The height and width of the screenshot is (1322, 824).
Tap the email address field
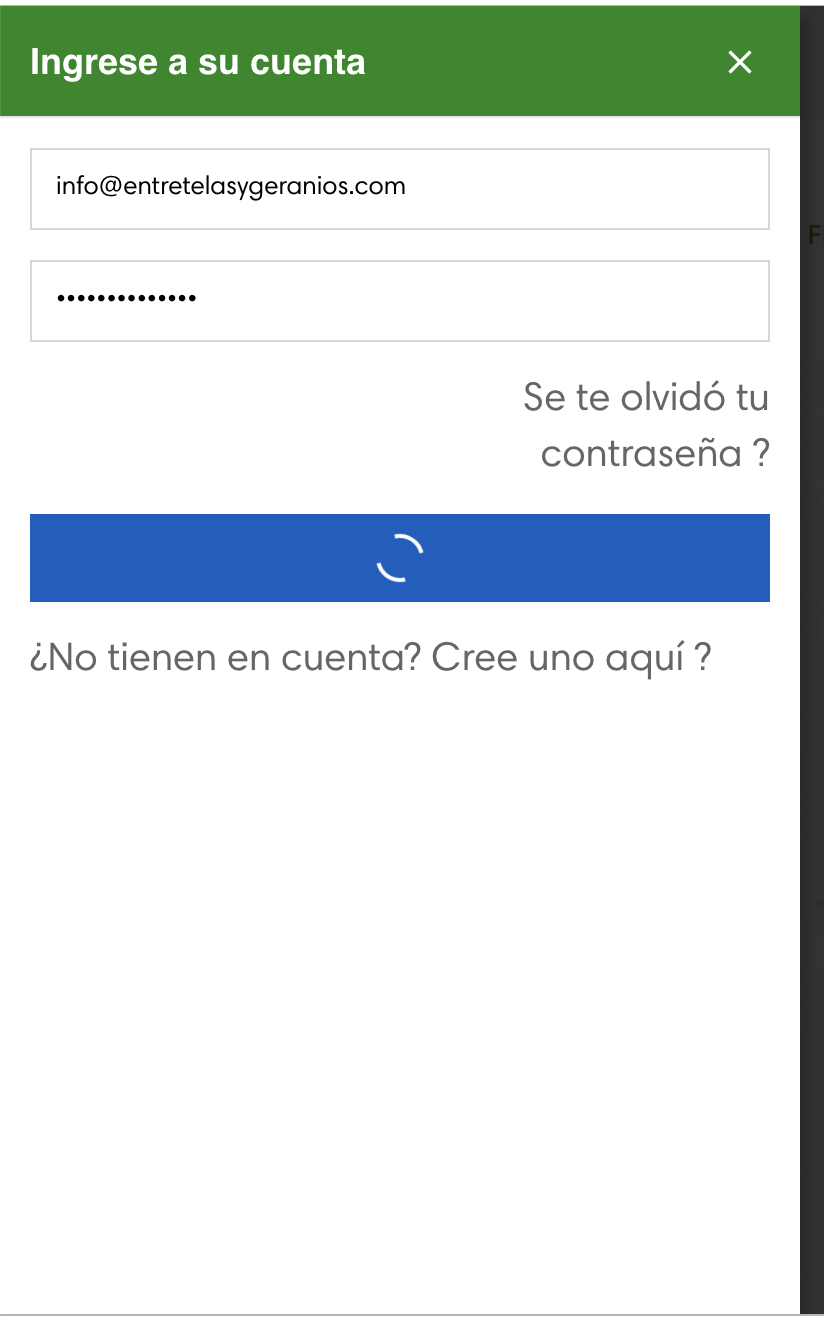(399, 189)
